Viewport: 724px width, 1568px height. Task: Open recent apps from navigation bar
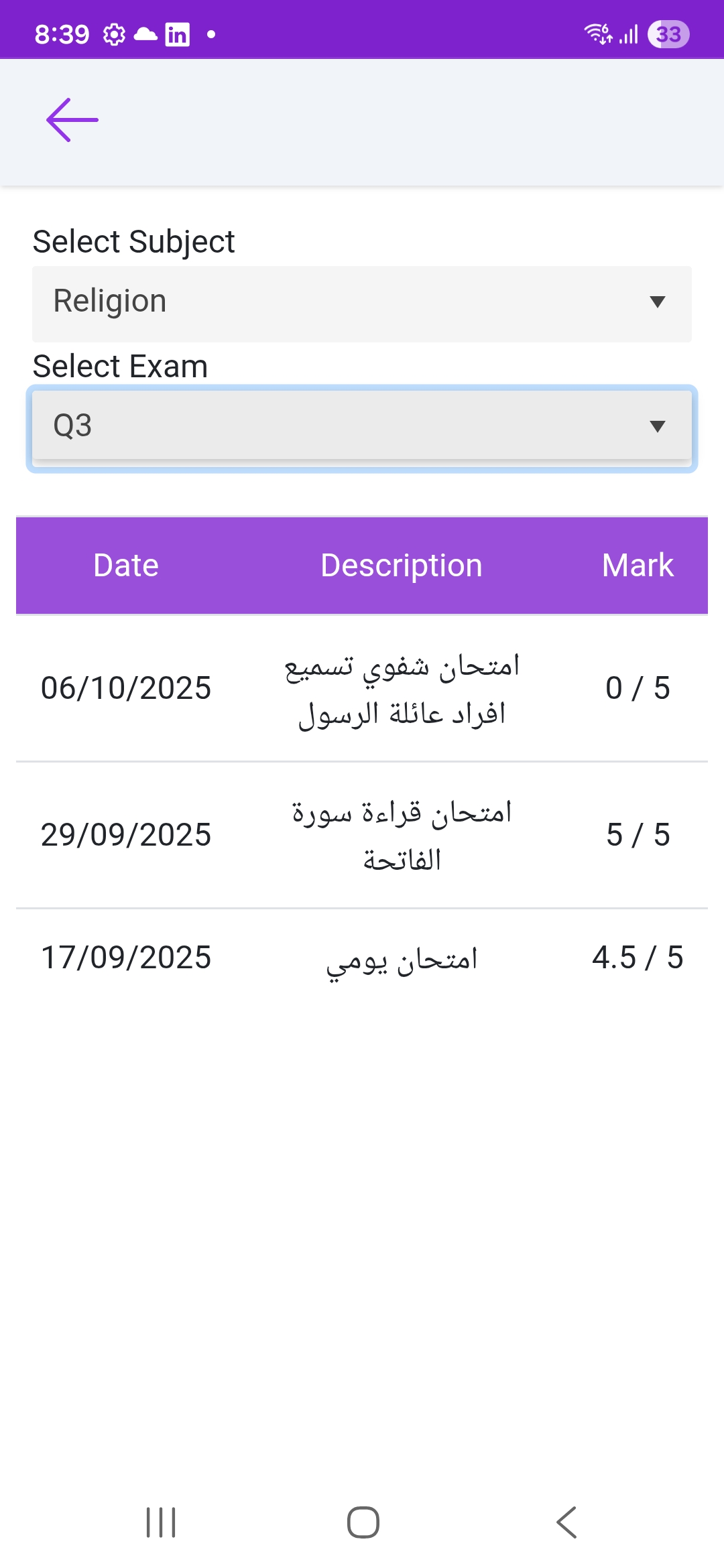pos(161,1522)
